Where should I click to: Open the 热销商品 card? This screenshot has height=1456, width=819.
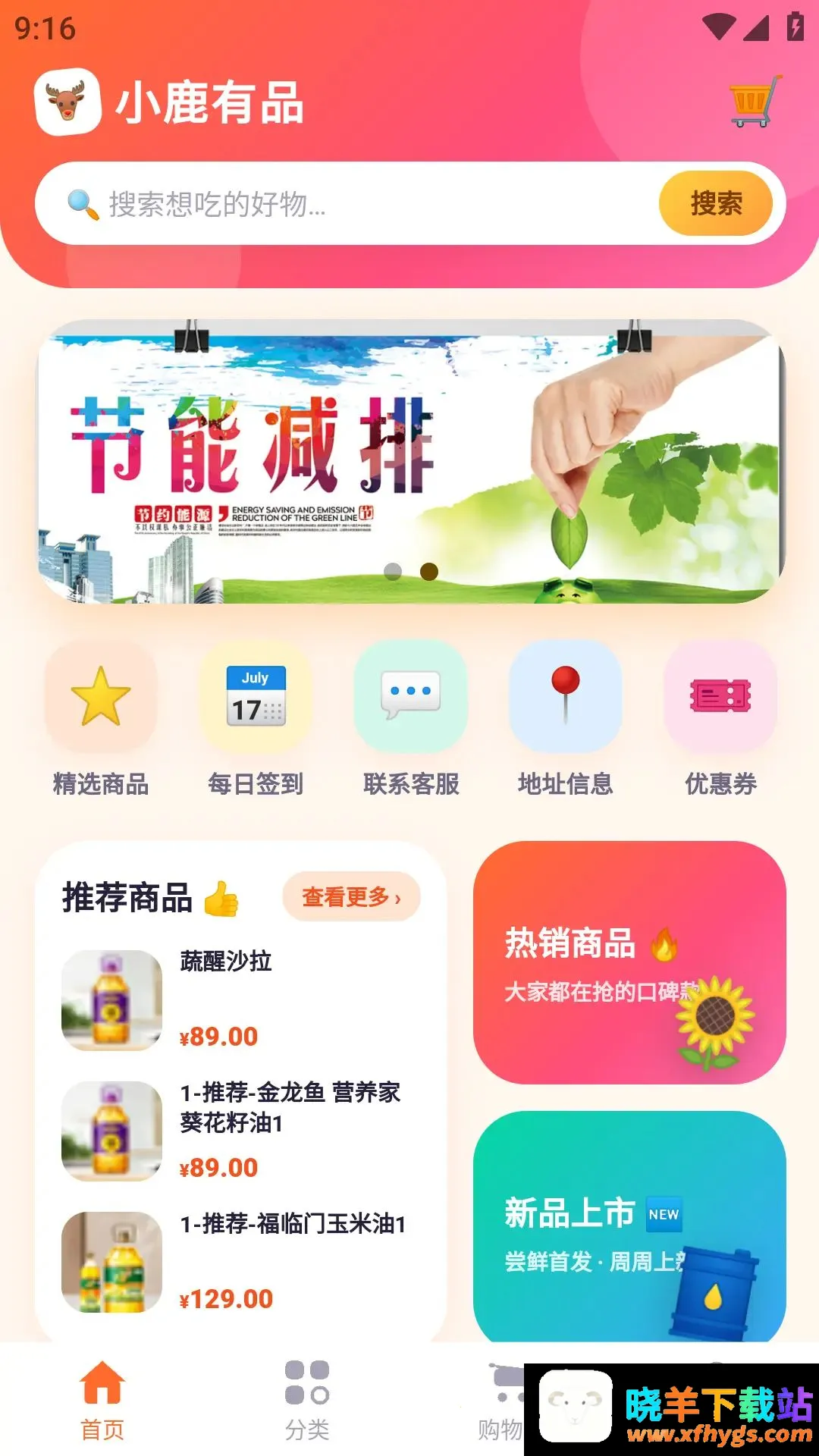pos(629,962)
